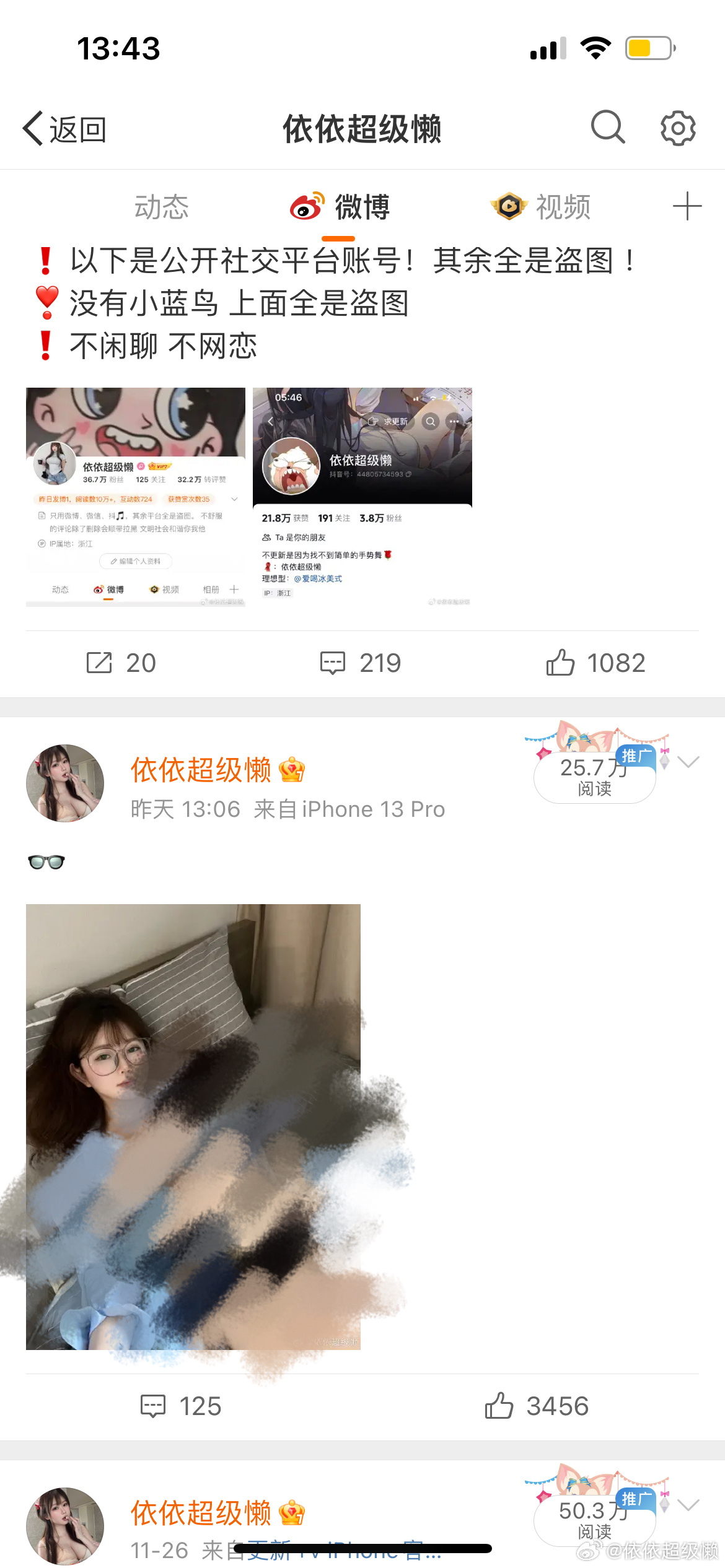Expand the dropdown arrow on 11-26 post
The width and height of the screenshot is (725, 1568).
pos(688,1505)
